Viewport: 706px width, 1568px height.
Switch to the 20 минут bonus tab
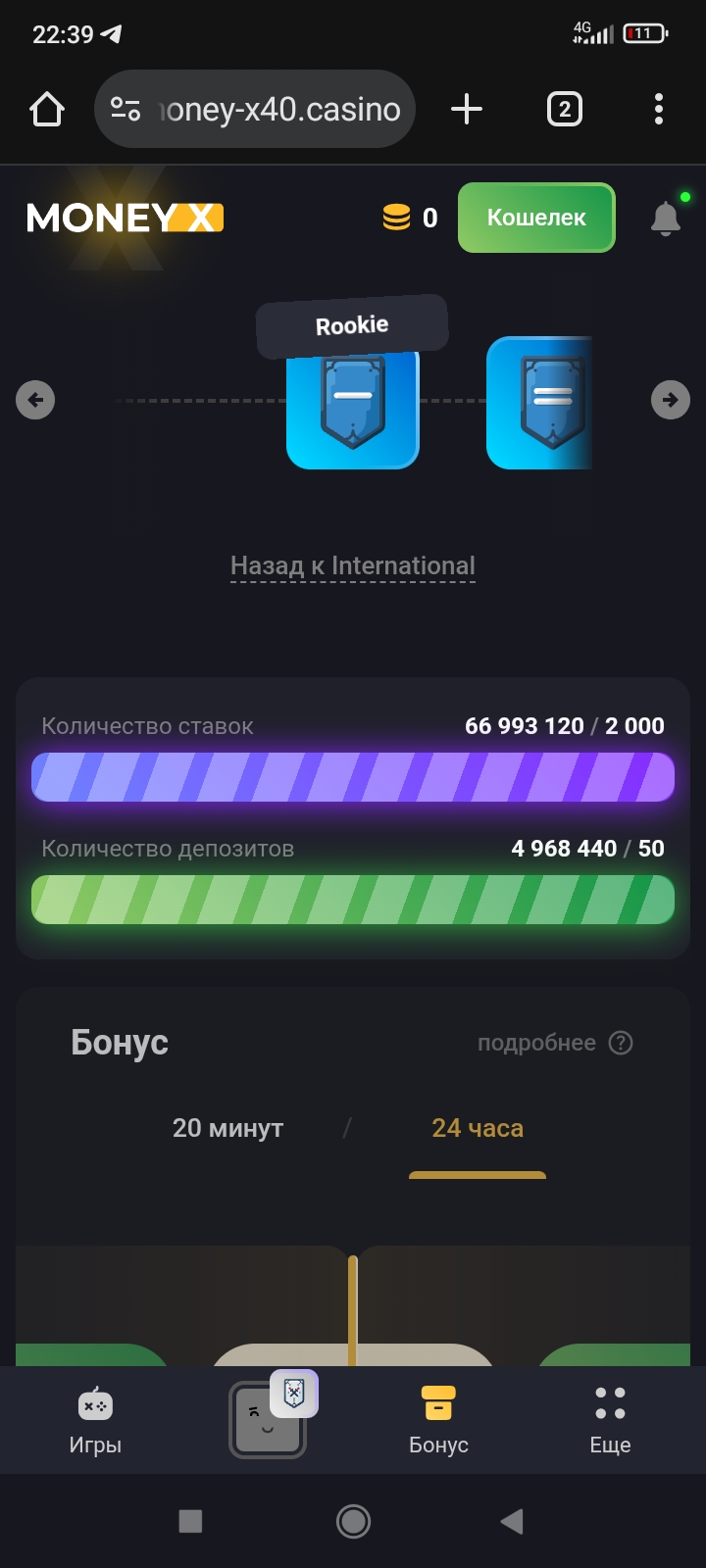[227, 1128]
